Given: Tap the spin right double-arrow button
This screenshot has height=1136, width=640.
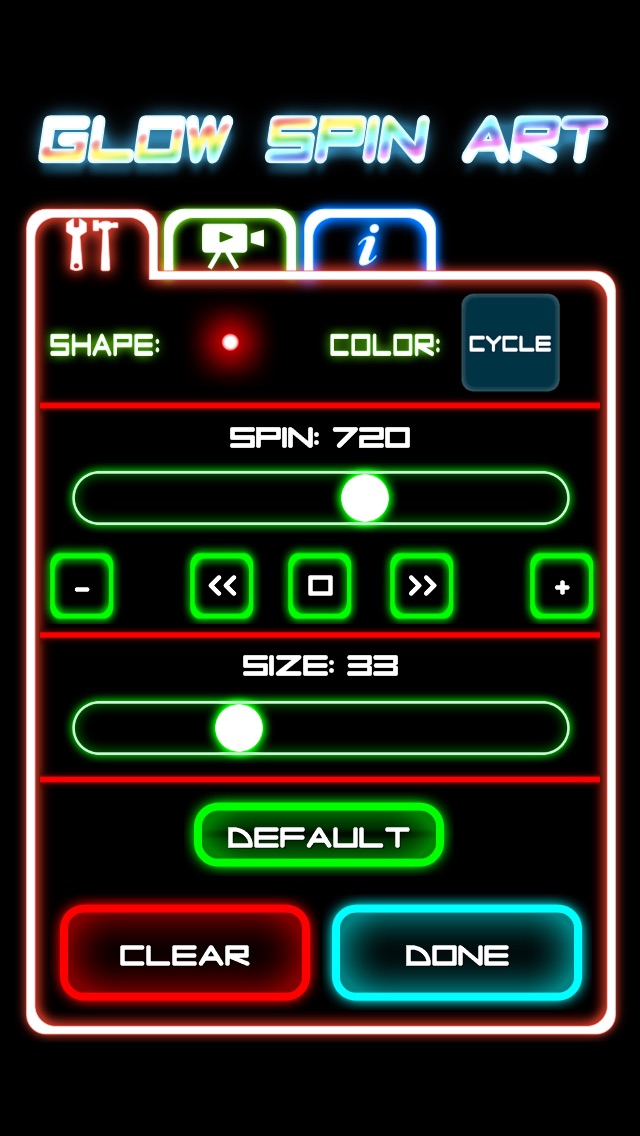Looking at the screenshot, I should [421, 586].
